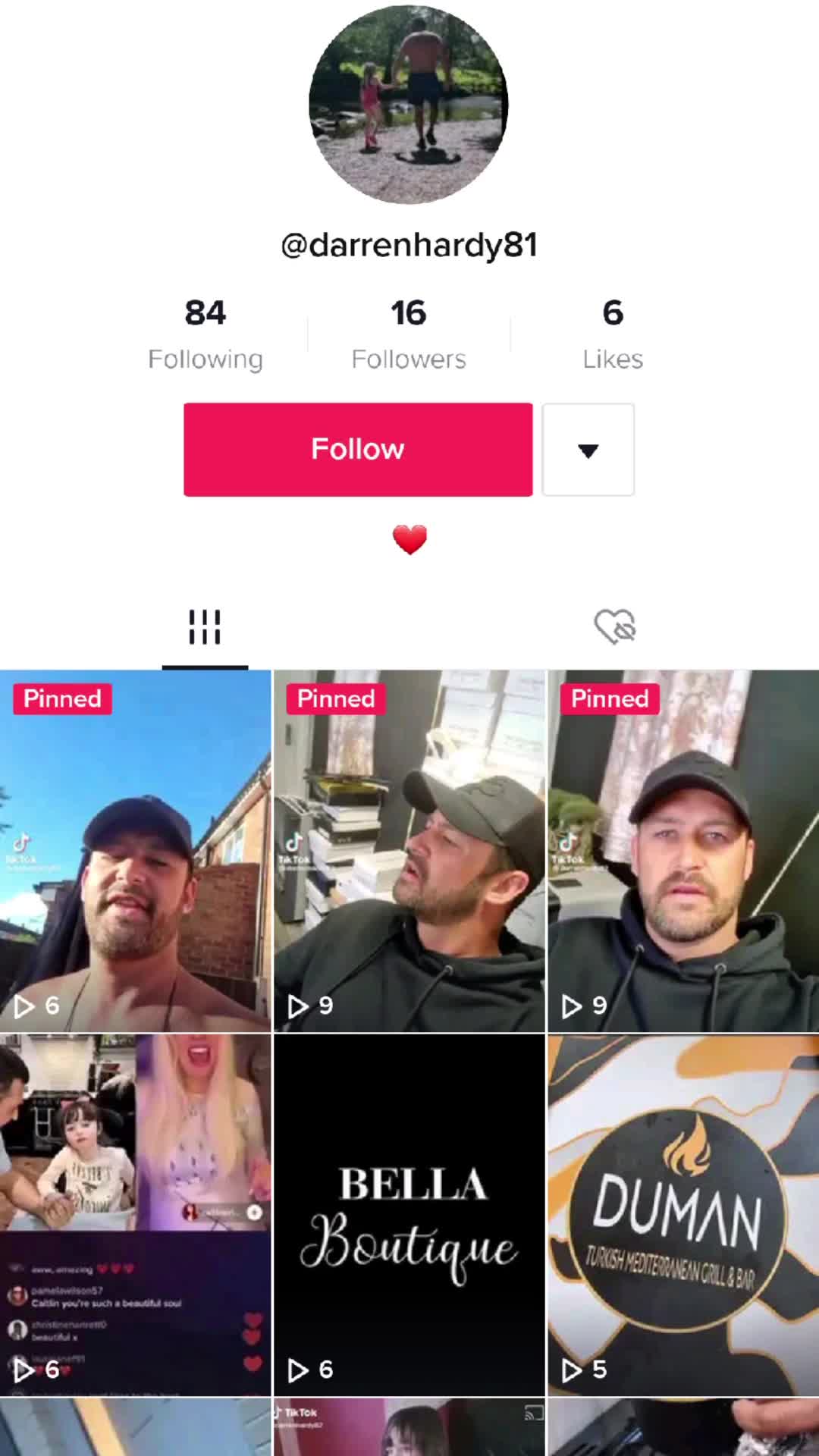Follow @darrenhardy81

click(x=357, y=450)
